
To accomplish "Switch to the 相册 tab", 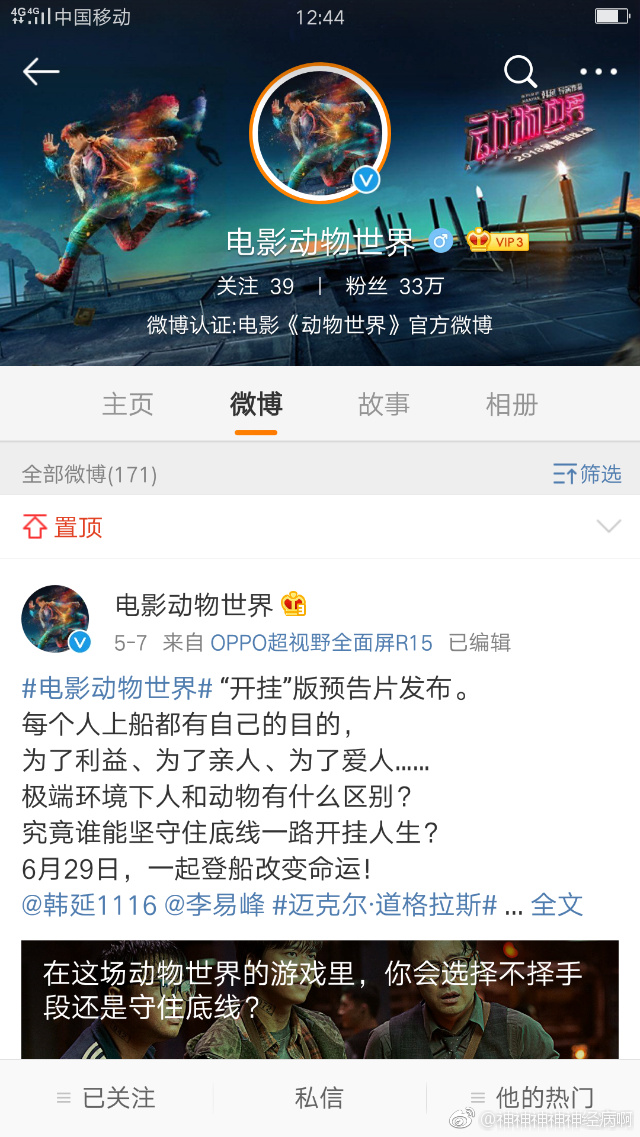I will (512, 404).
